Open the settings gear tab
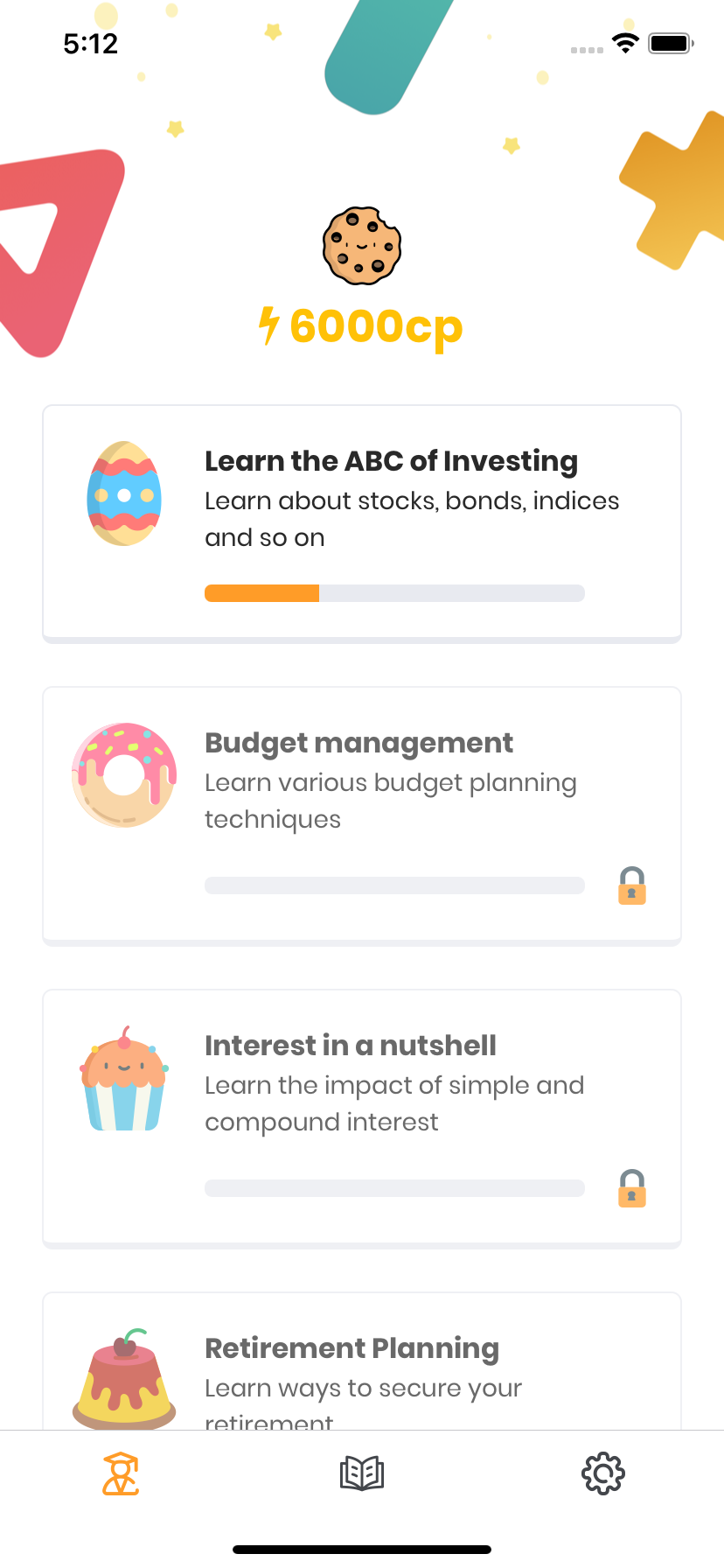Screen dimensions: 724x1568 pos(603,1473)
